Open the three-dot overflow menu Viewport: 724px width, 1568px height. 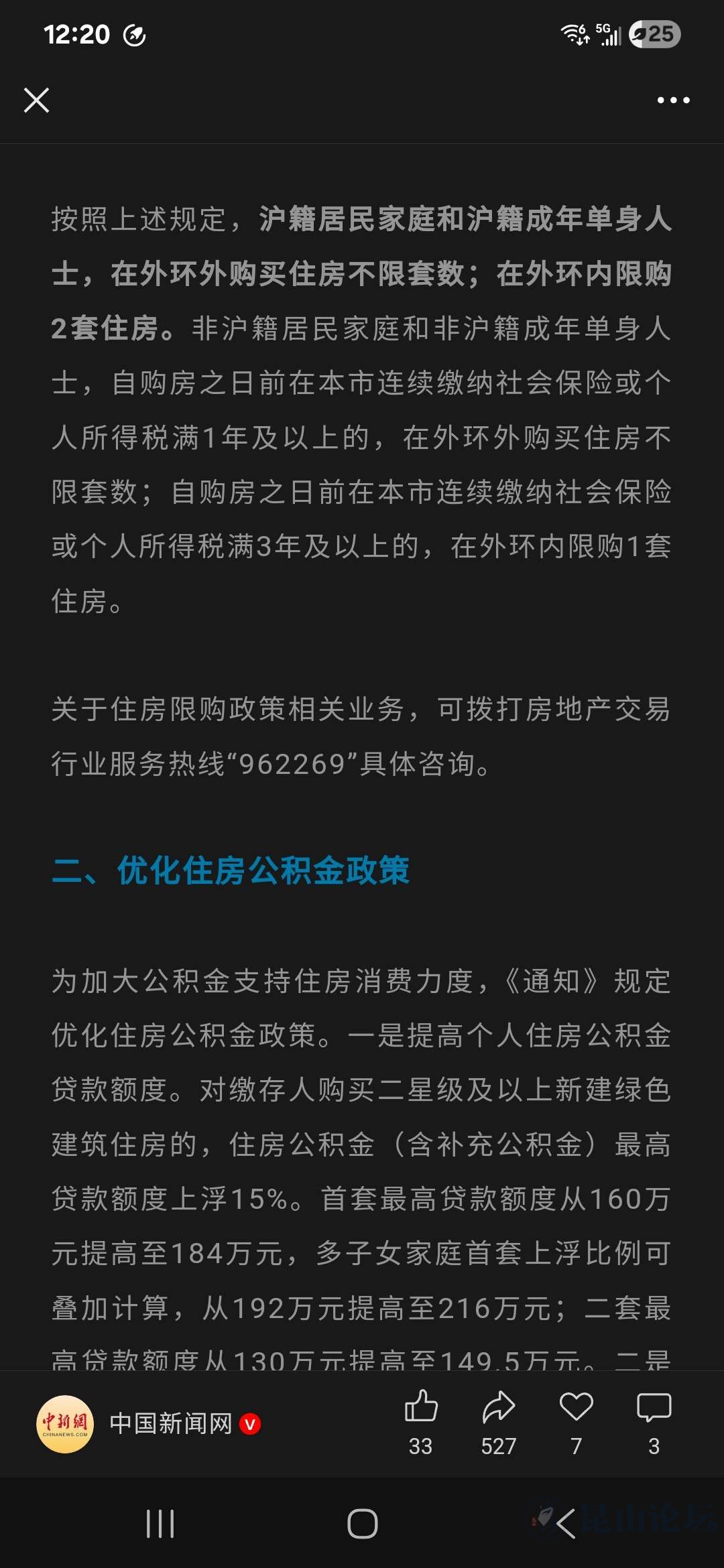(673, 101)
